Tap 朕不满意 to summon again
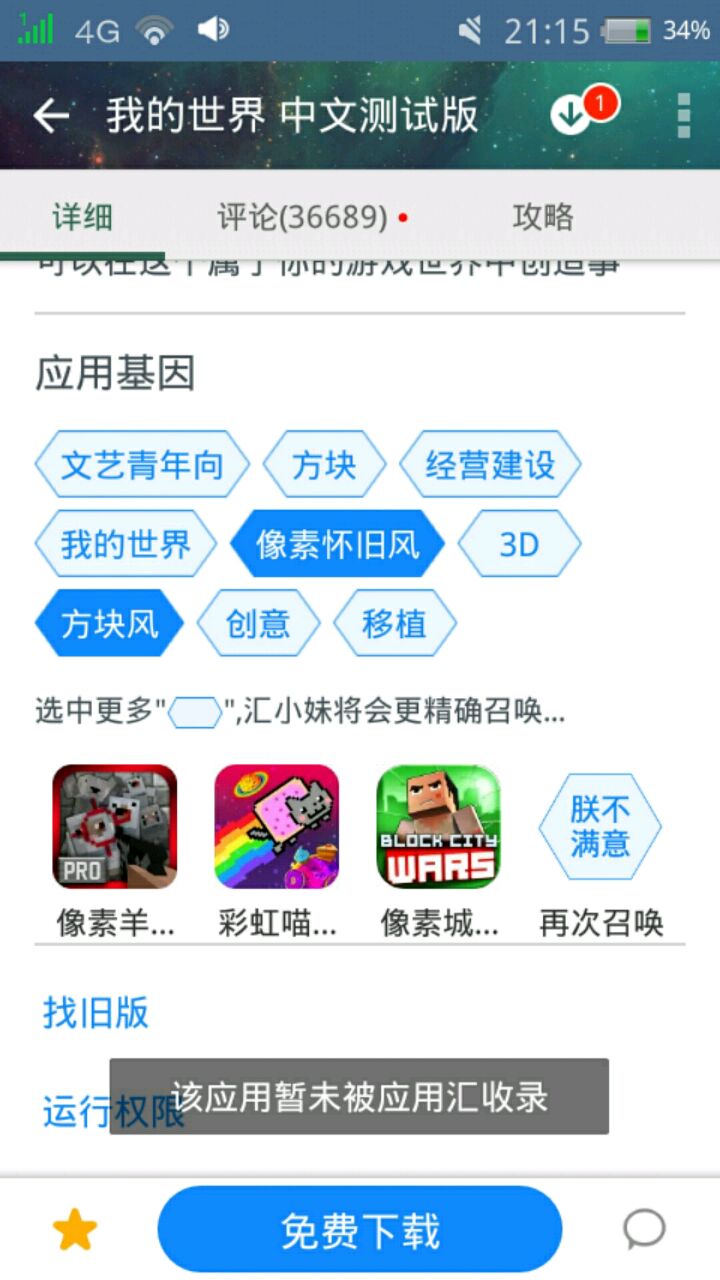 click(600, 828)
